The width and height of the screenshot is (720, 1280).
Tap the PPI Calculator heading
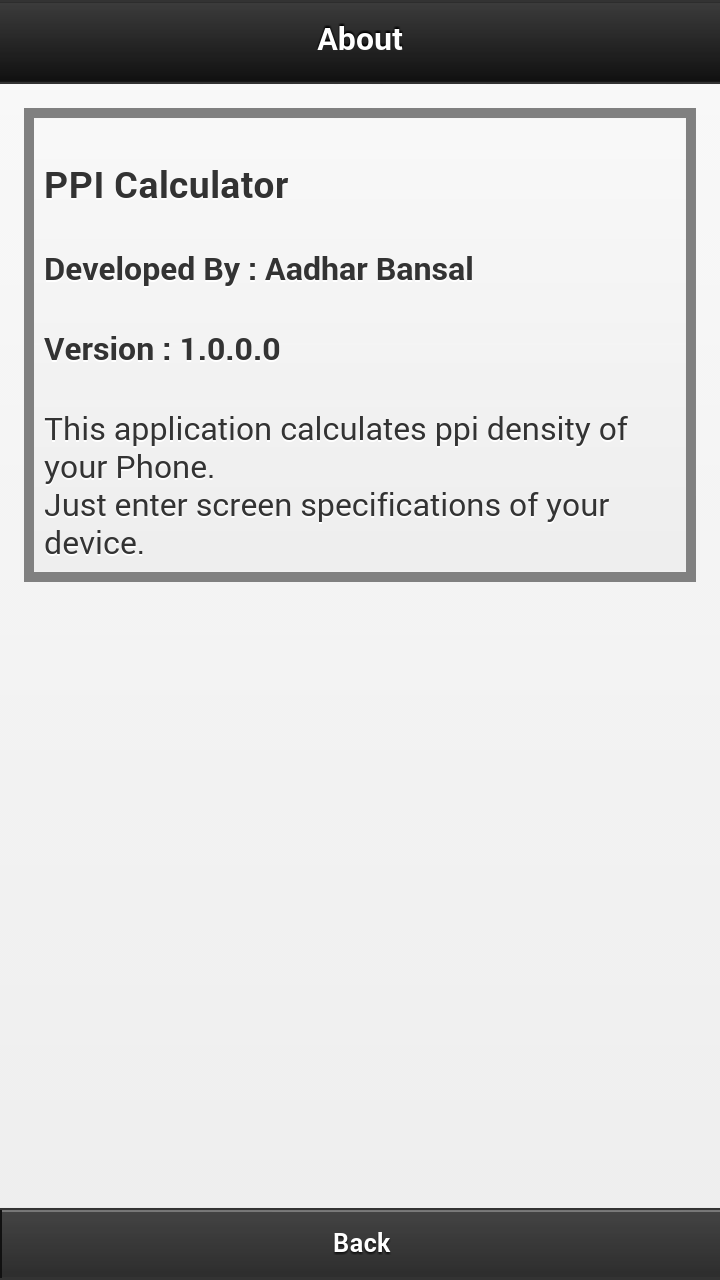pyautogui.click(x=165, y=185)
